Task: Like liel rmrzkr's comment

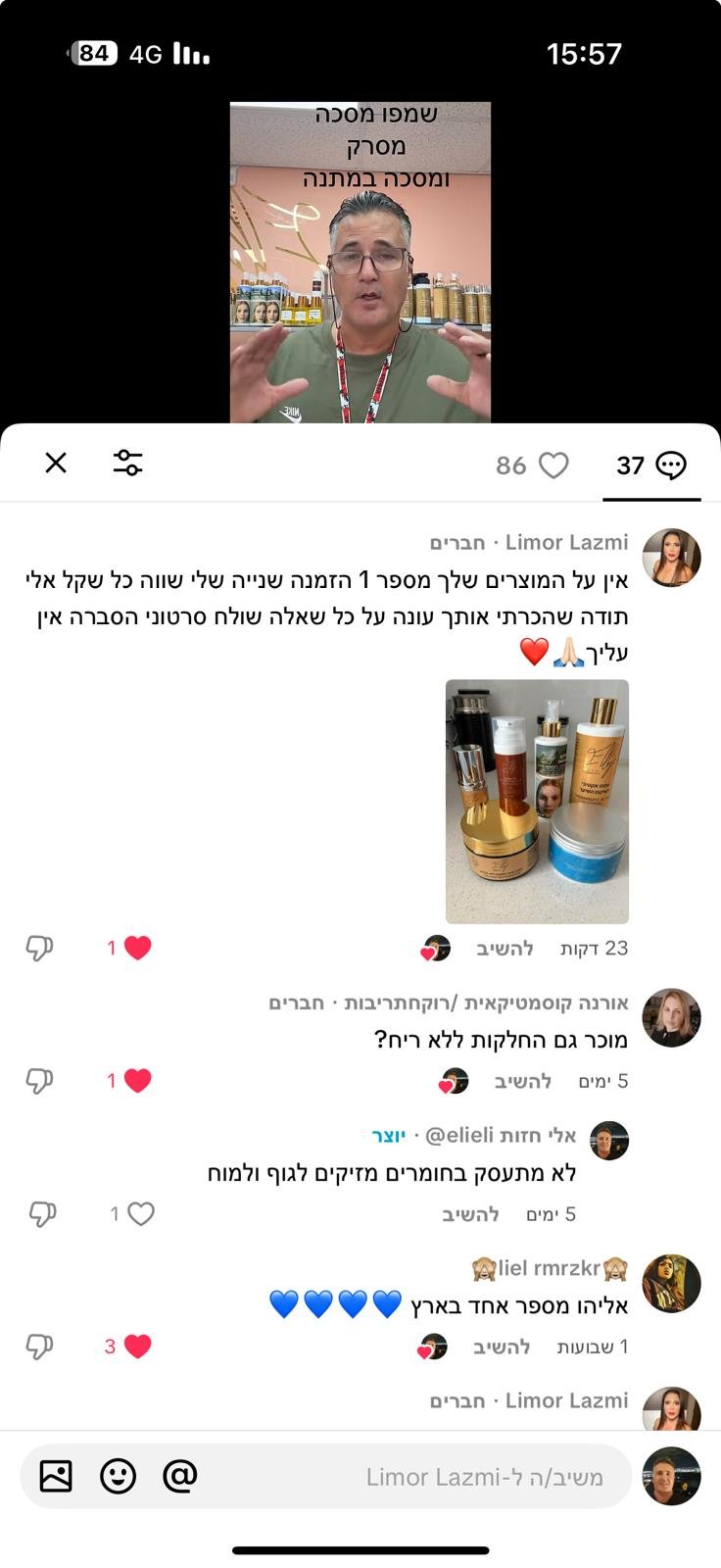Action: point(137,1347)
